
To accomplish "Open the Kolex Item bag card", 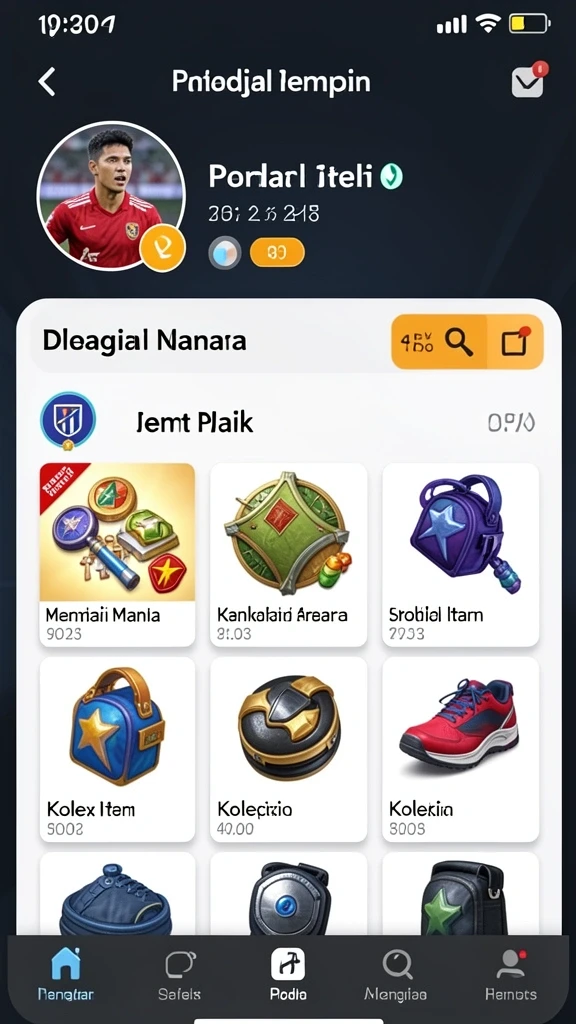I will (x=118, y=749).
